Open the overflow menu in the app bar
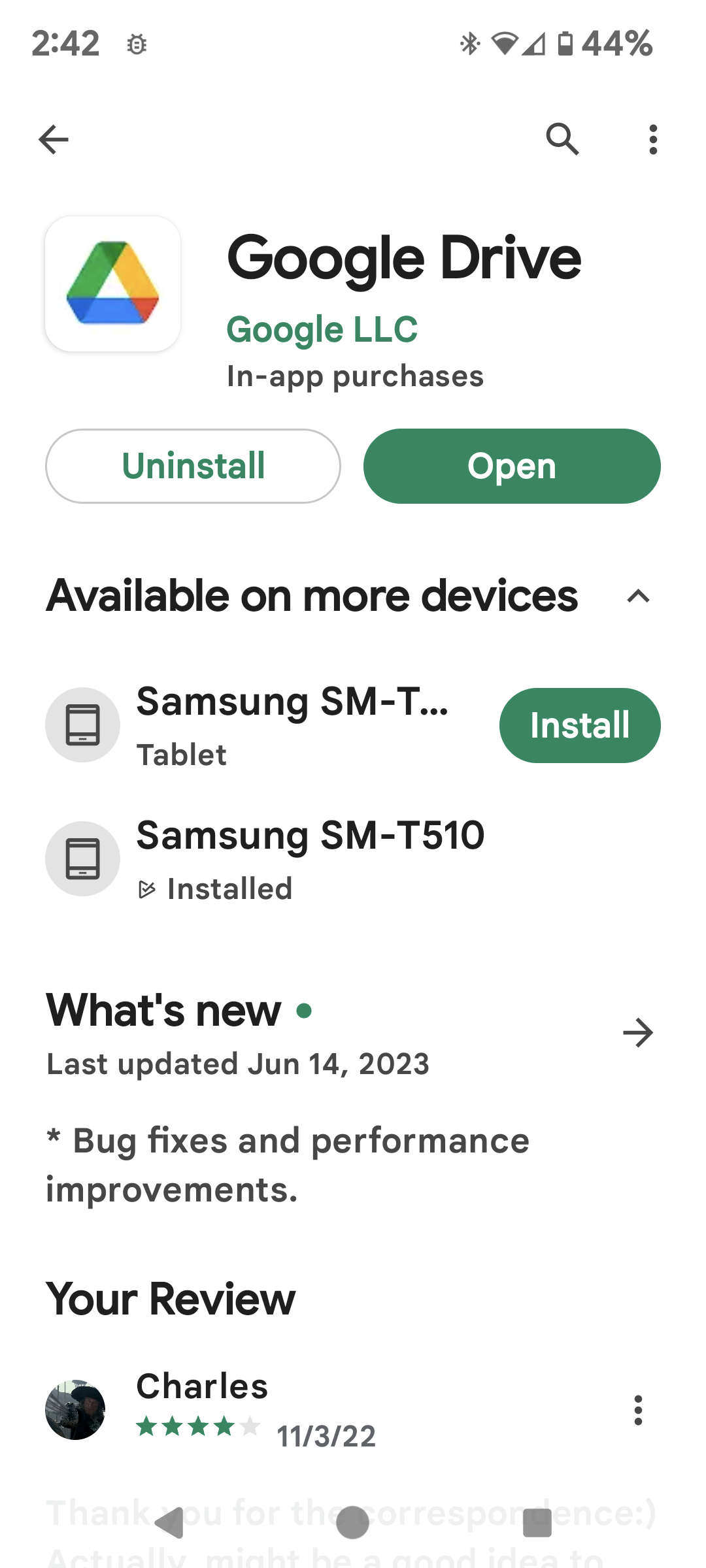Screen dimensions: 706x1568 pos(652,139)
